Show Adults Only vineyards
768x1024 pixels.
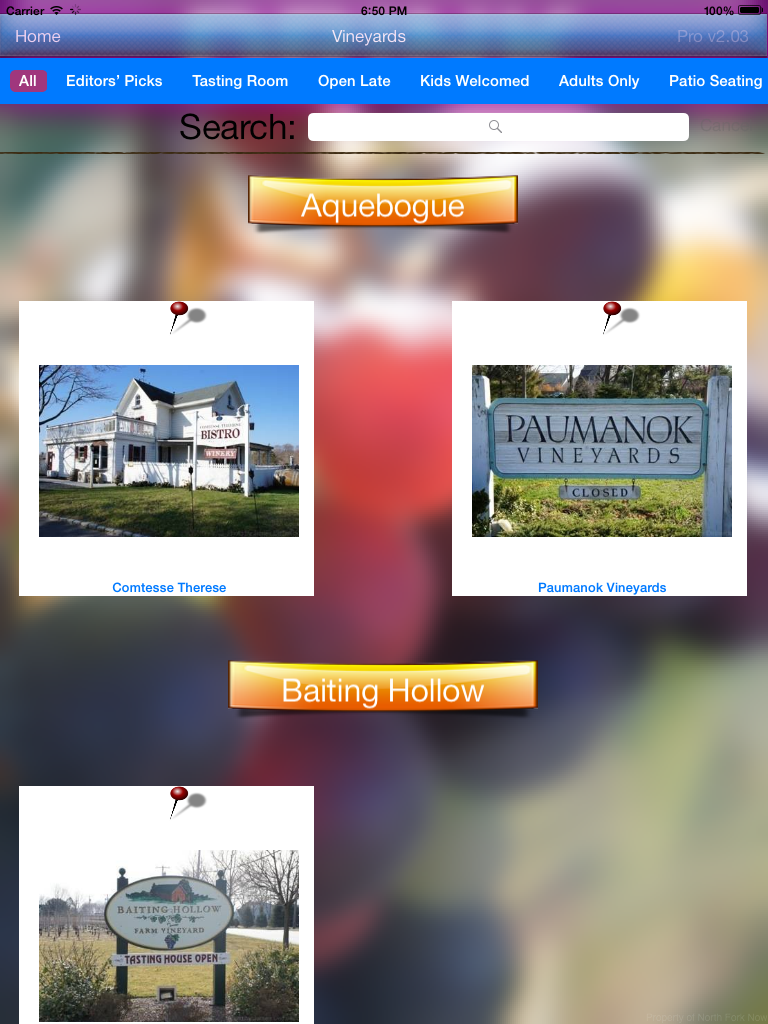tap(599, 81)
